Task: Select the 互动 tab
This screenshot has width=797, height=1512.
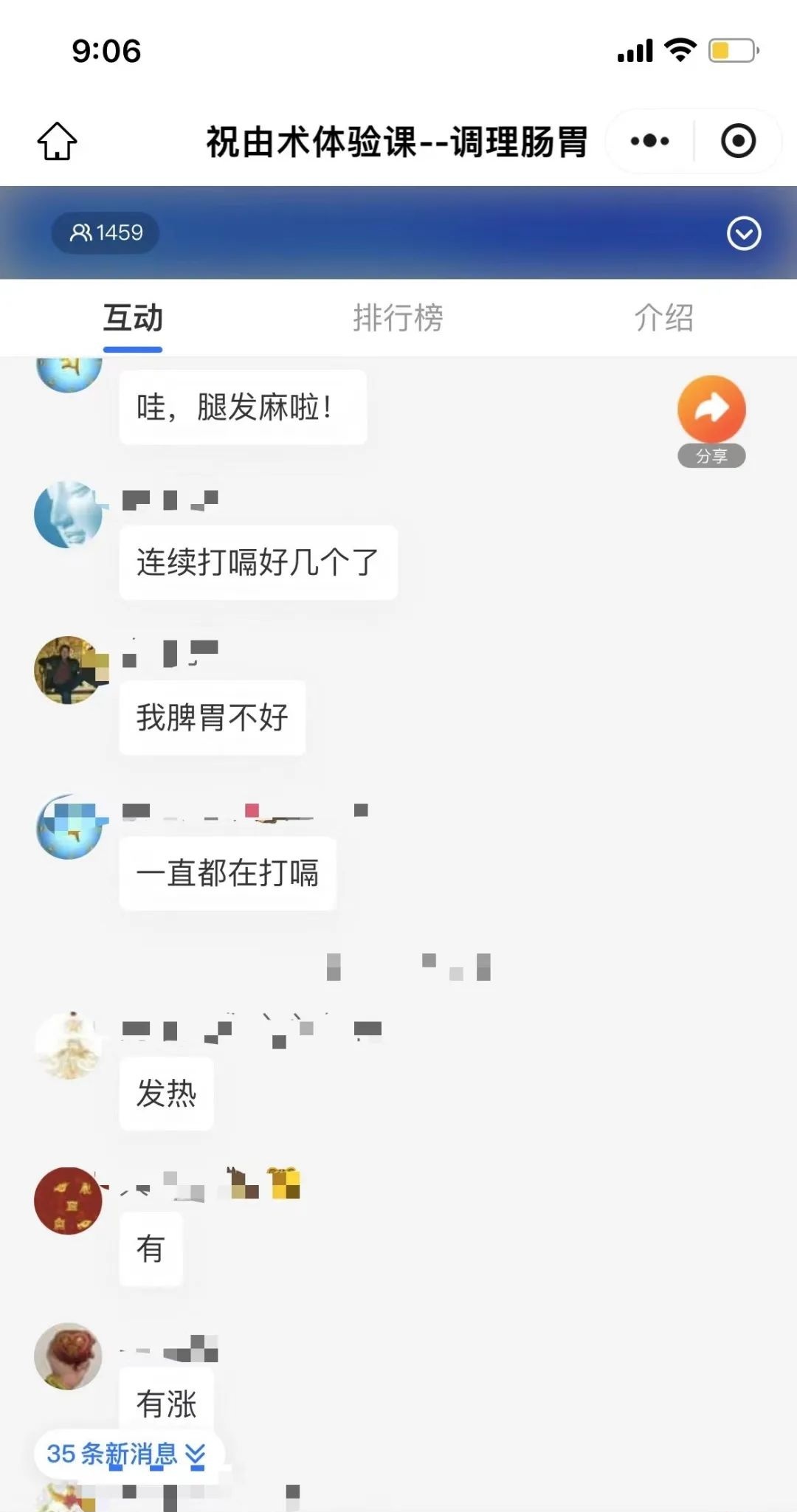Action: click(133, 318)
